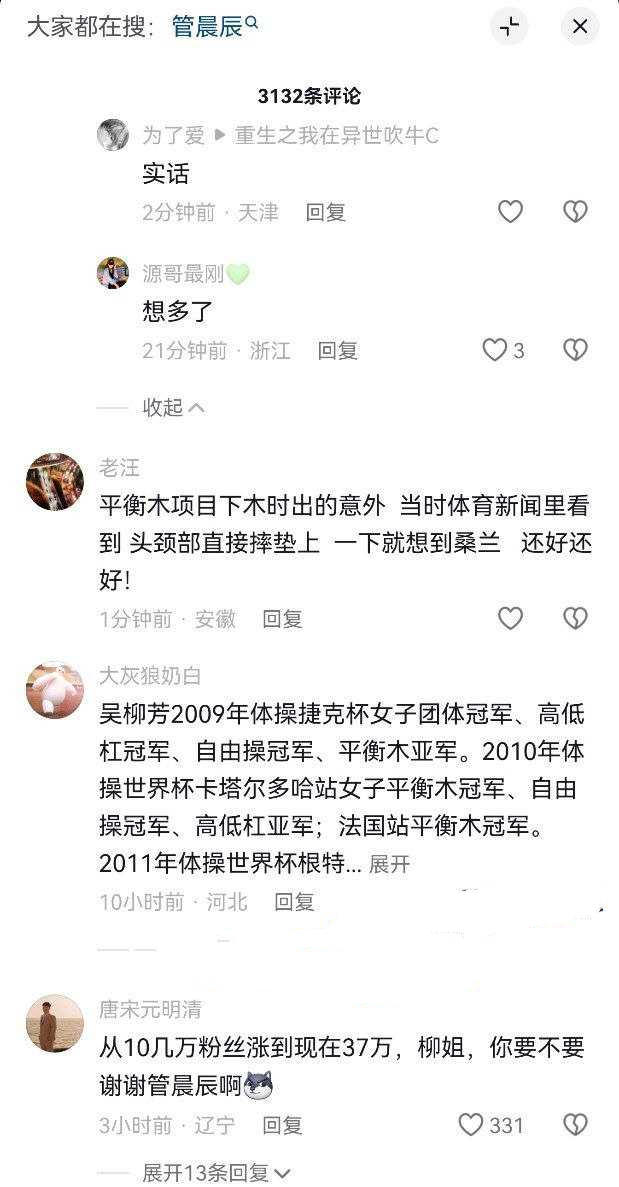Viewport: 619px width, 1187px height.
Task: Open 老汪's profile avatar
Action: click(55, 481)
